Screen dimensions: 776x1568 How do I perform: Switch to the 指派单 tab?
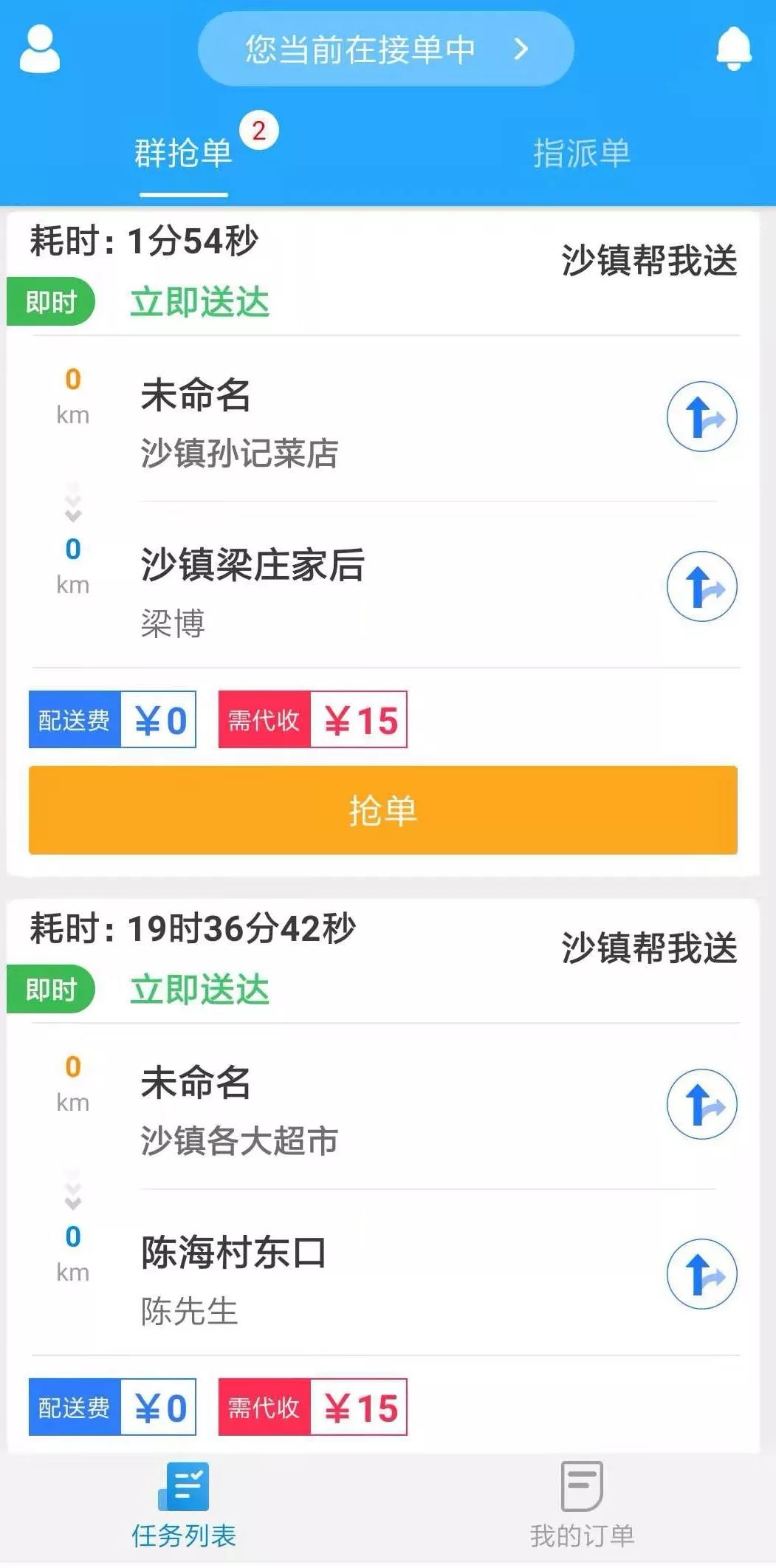(x=582, y=154)
